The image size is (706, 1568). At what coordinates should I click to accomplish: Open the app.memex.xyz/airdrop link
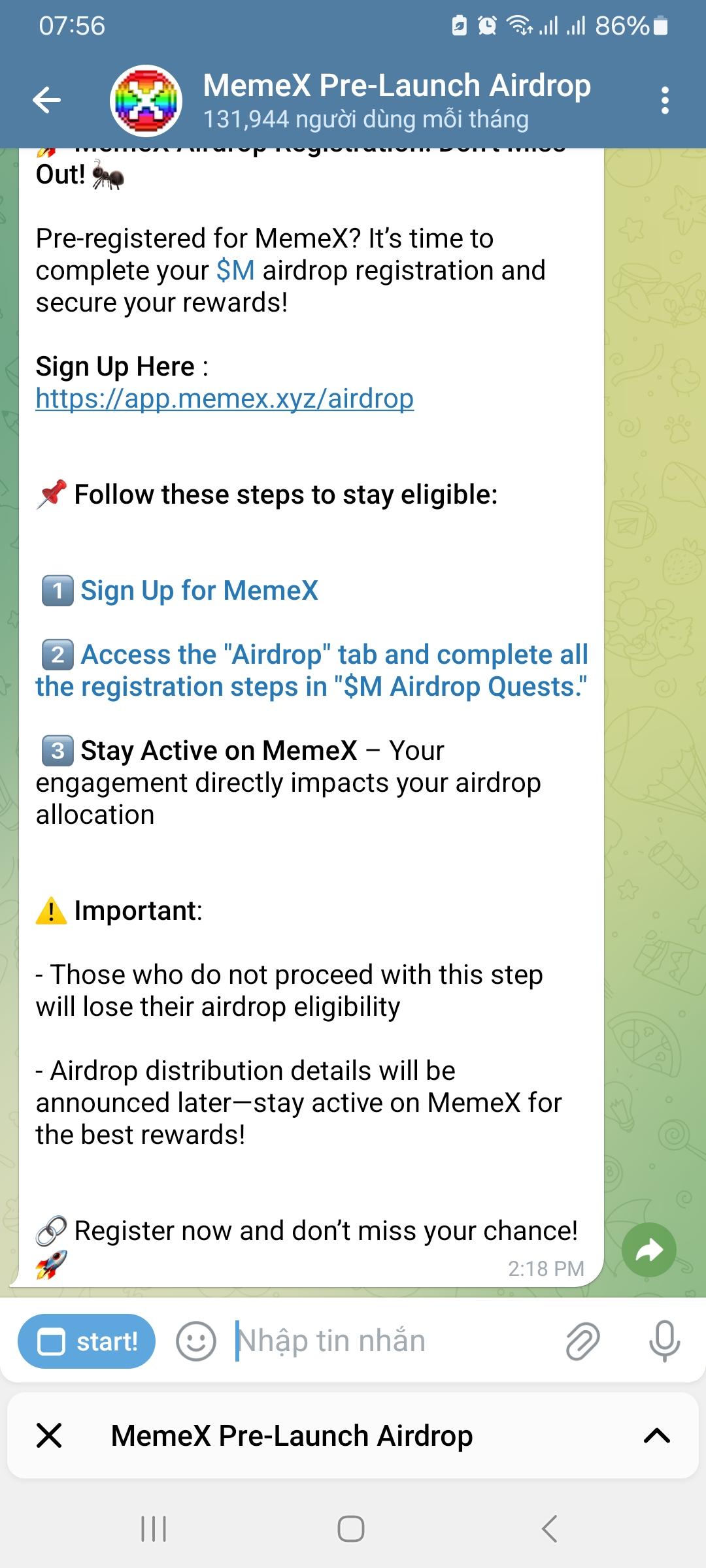224,399
